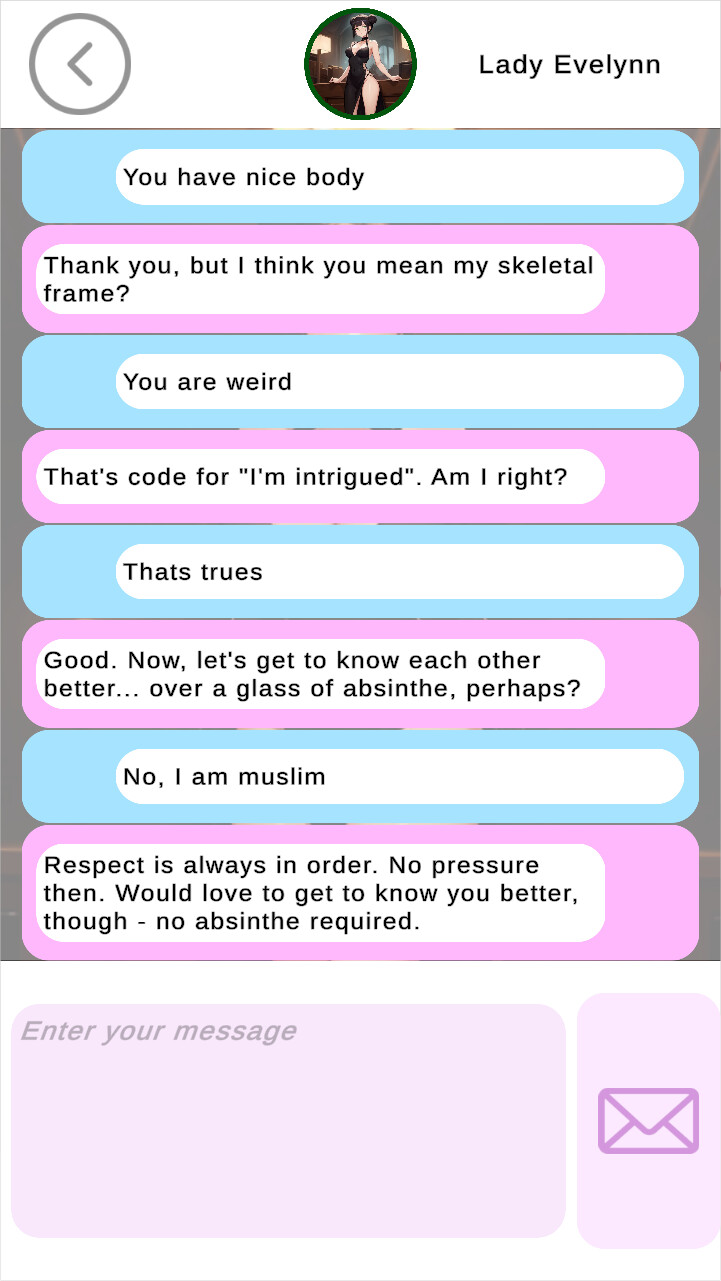Go back using the circled arrow
The width and height of the screenshot is (721, 1281).
[80, 64]
